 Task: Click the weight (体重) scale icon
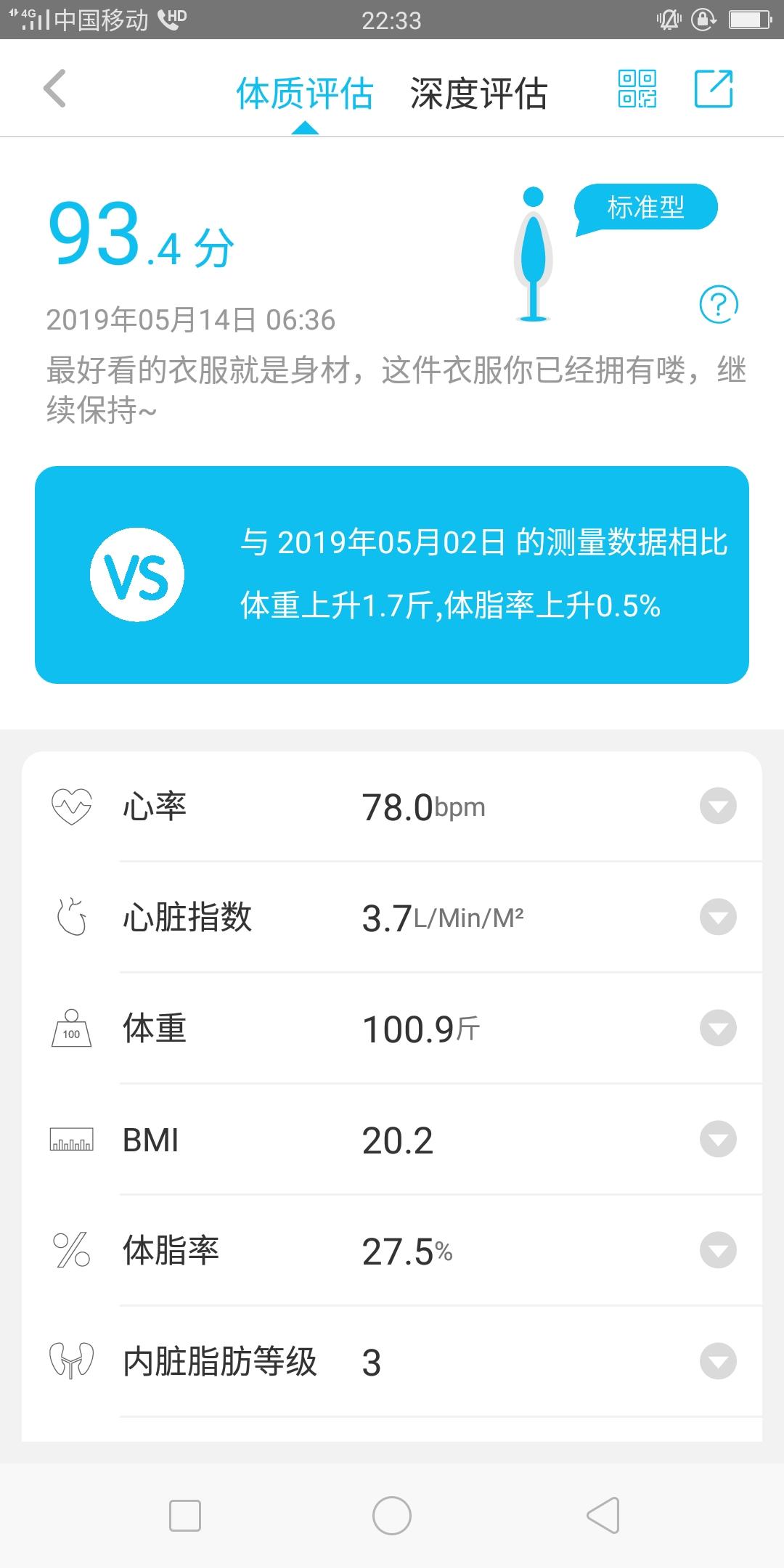(70, 1029)
